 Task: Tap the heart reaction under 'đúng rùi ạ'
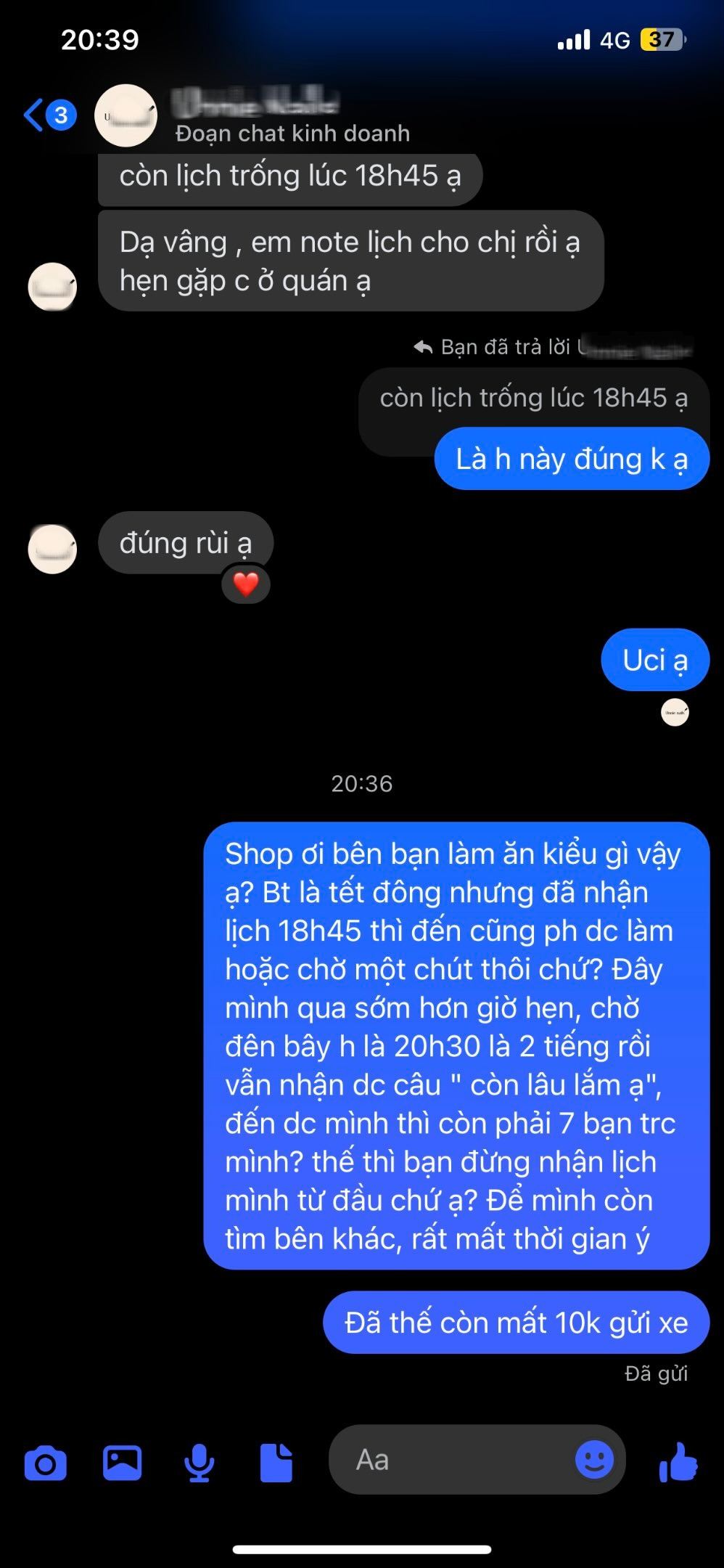click(x=246, y=582)
